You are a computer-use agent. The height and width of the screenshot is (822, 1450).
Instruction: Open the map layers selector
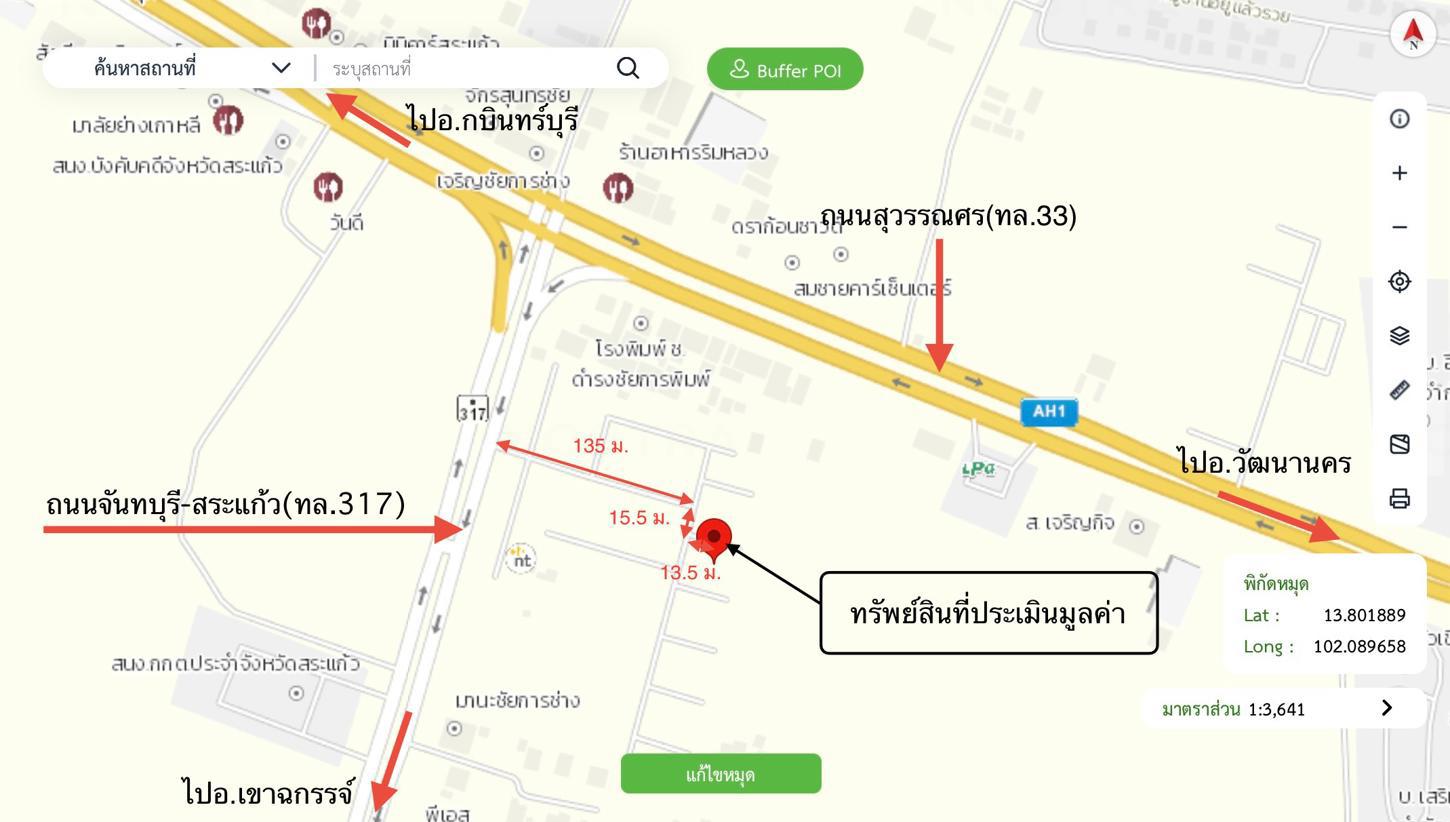pyautogui.click(x=1399, y=336)
